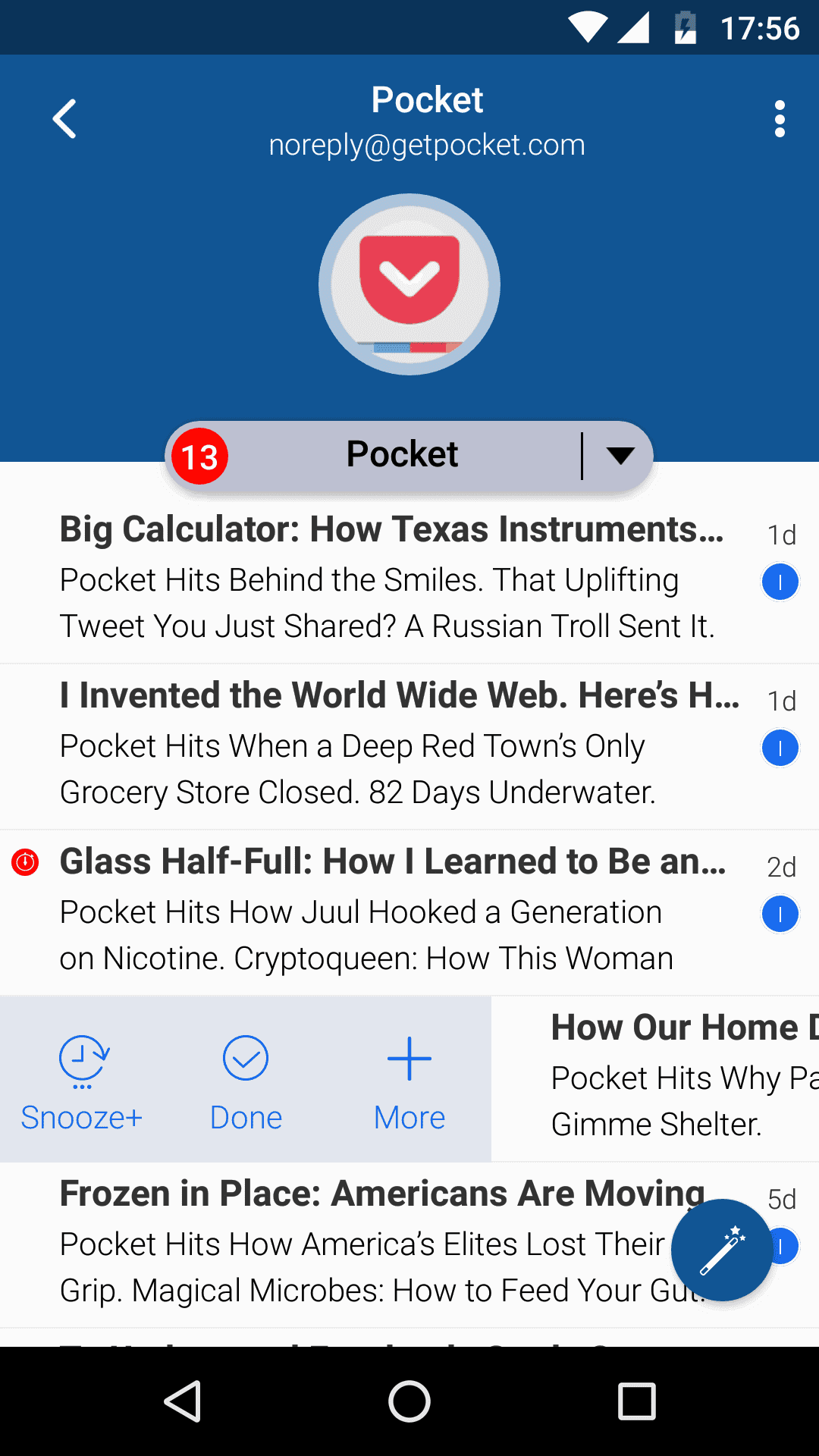
Task: Open the How Our Home email
Action: pyautogui.click(x=655, y=1079)
